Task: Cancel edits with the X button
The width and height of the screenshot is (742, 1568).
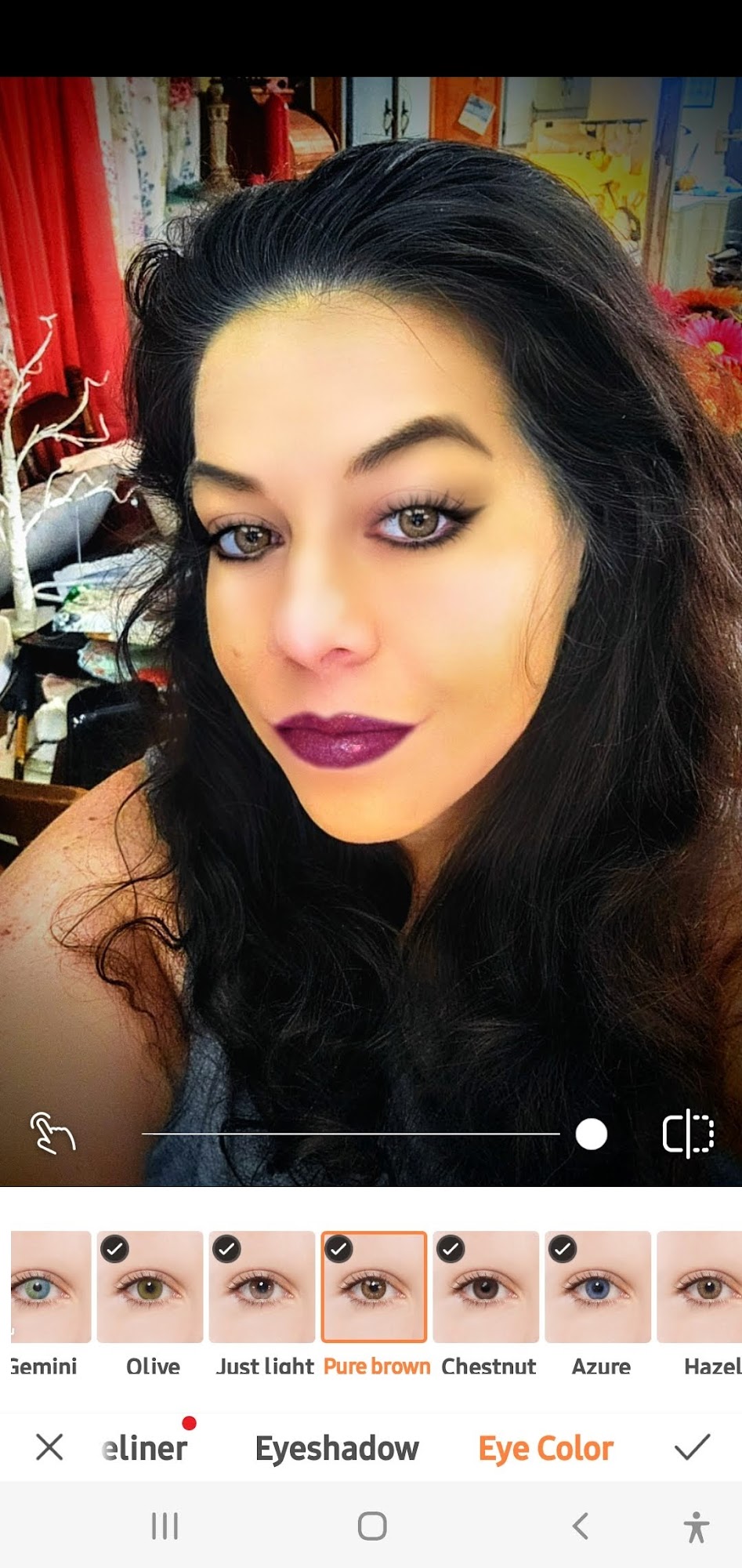Action: coord(49,1447)
